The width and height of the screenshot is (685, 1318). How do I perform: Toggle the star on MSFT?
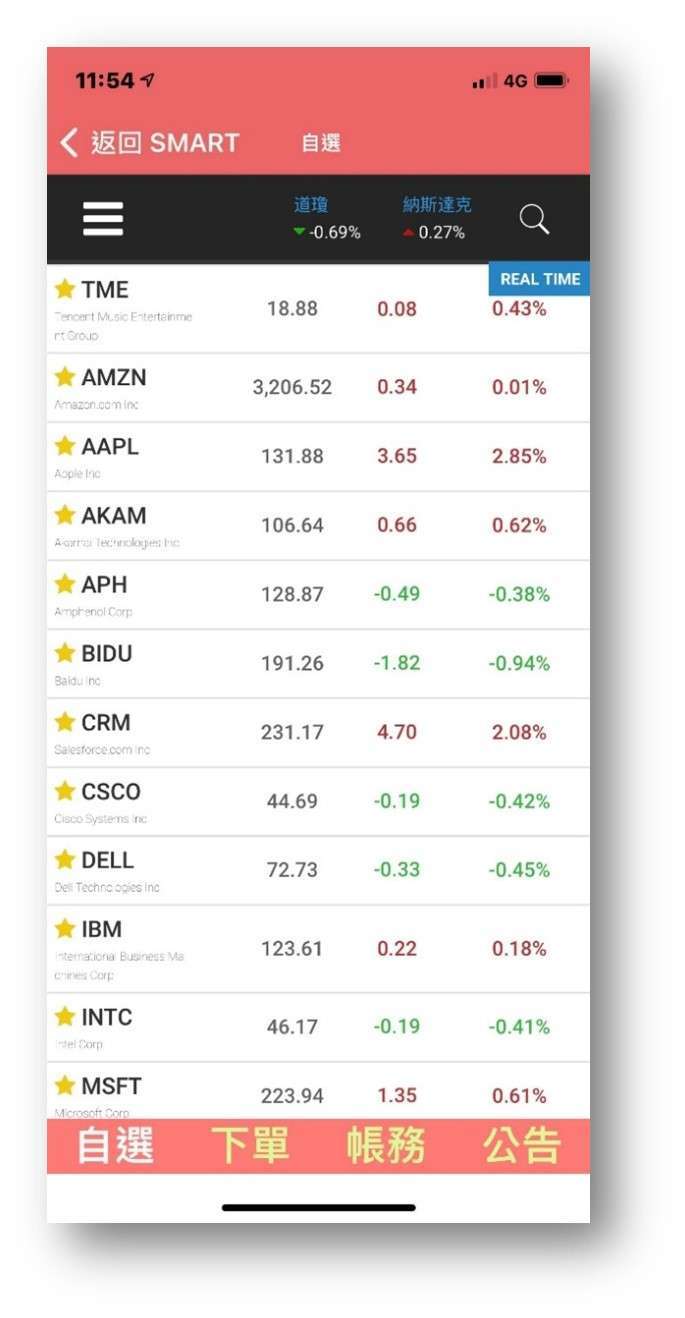[65, 1085]
